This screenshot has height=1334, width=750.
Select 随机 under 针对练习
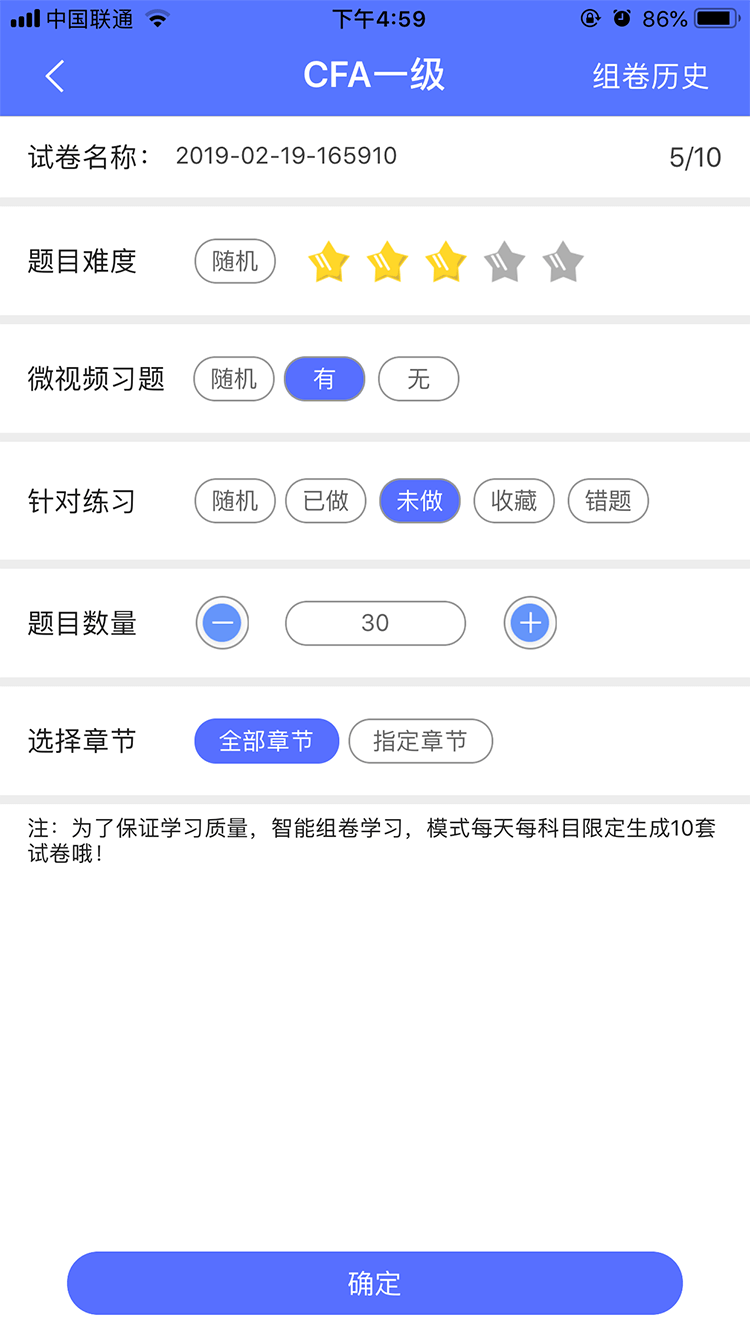[235, 501]
